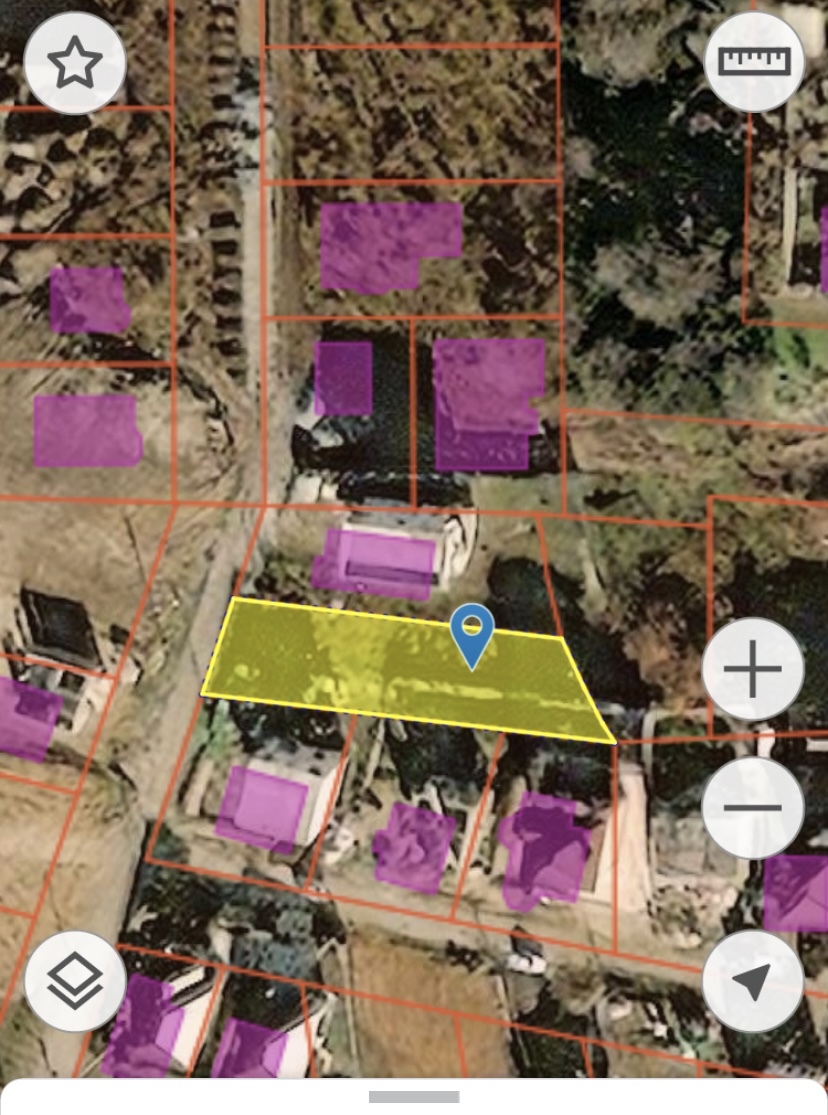The image size is (828, 1115).
Task: Zoom out with the minus button
Action: click(752, 808)
